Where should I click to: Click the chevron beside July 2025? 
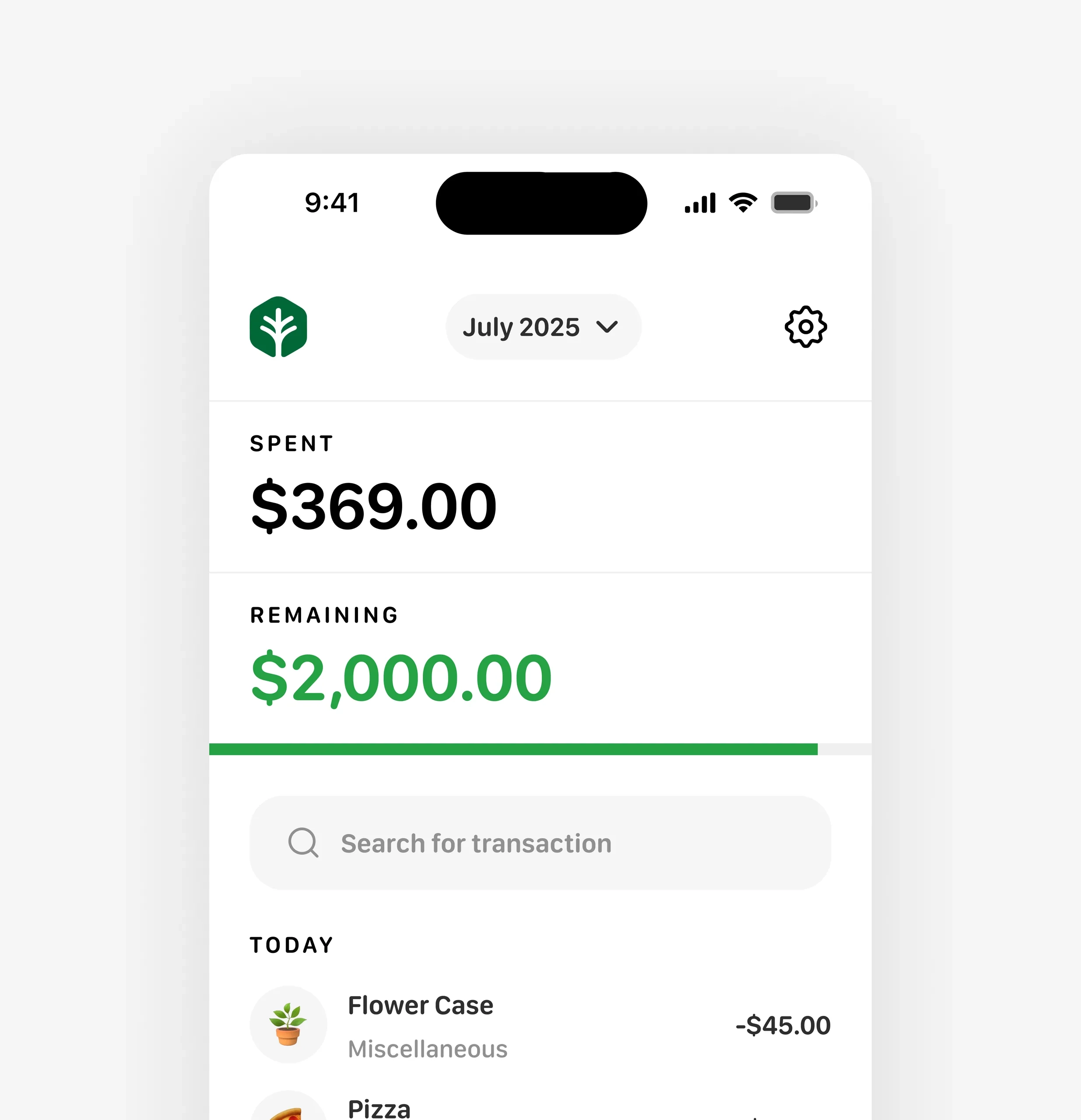click(607, 327)
